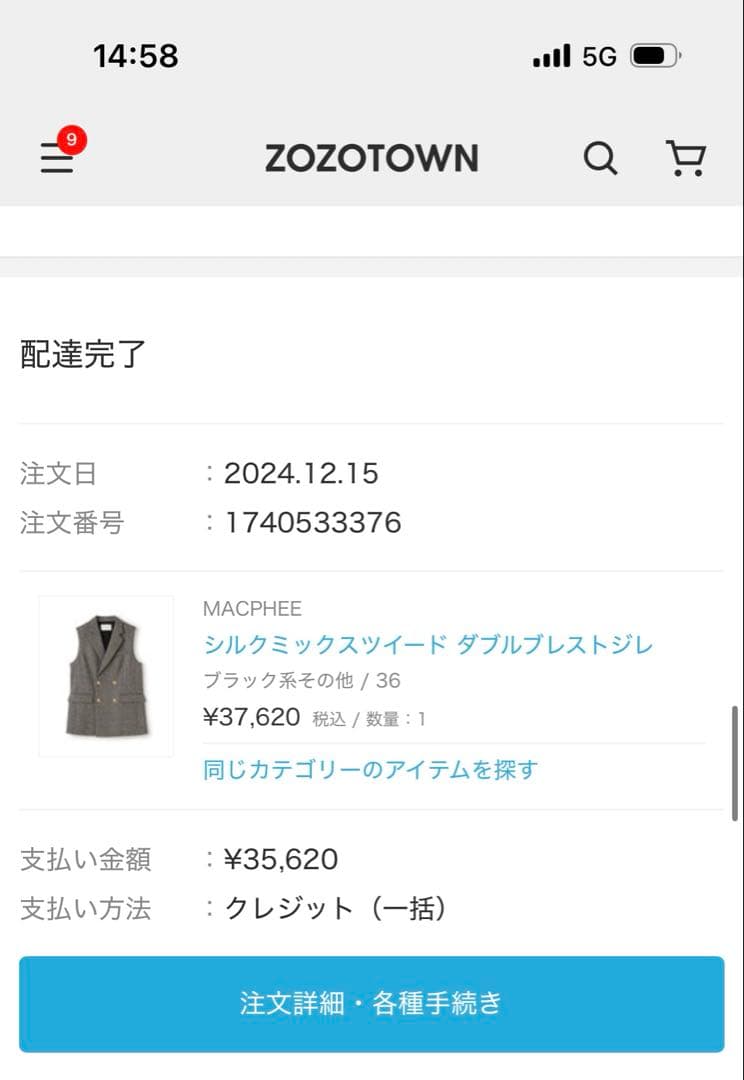Open the product link シルクミックスツイード ダブルブレストジレ

click(x=428, y=645)
